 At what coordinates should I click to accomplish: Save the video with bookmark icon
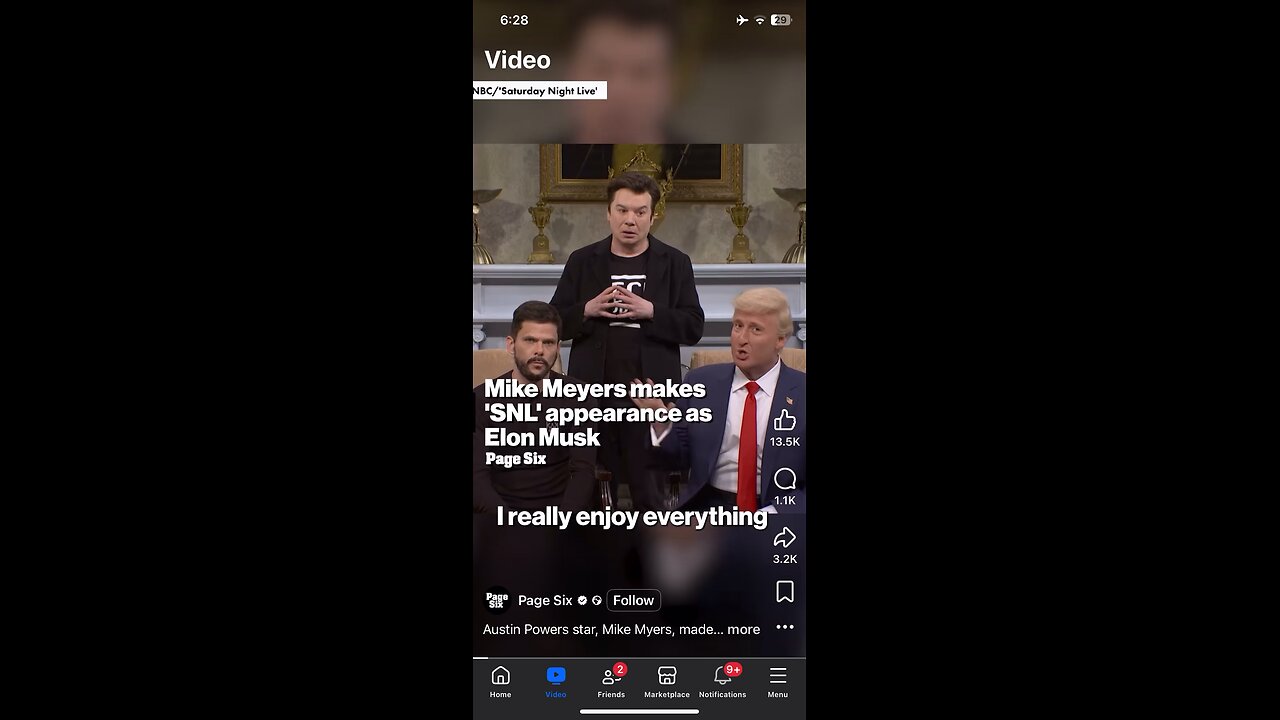pyautogui.click(x=785, y=592)
